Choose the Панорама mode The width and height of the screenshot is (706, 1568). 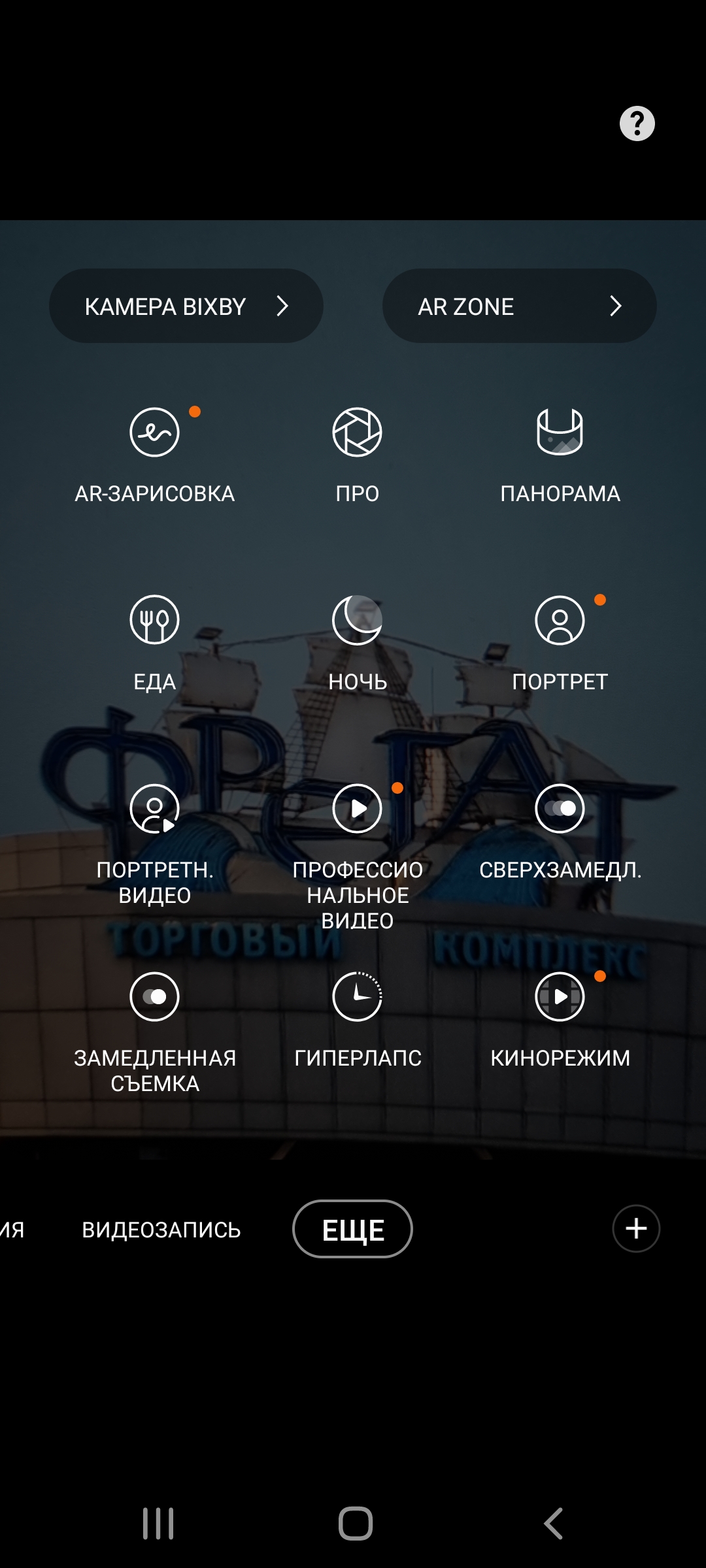click(x=560, y=433)
